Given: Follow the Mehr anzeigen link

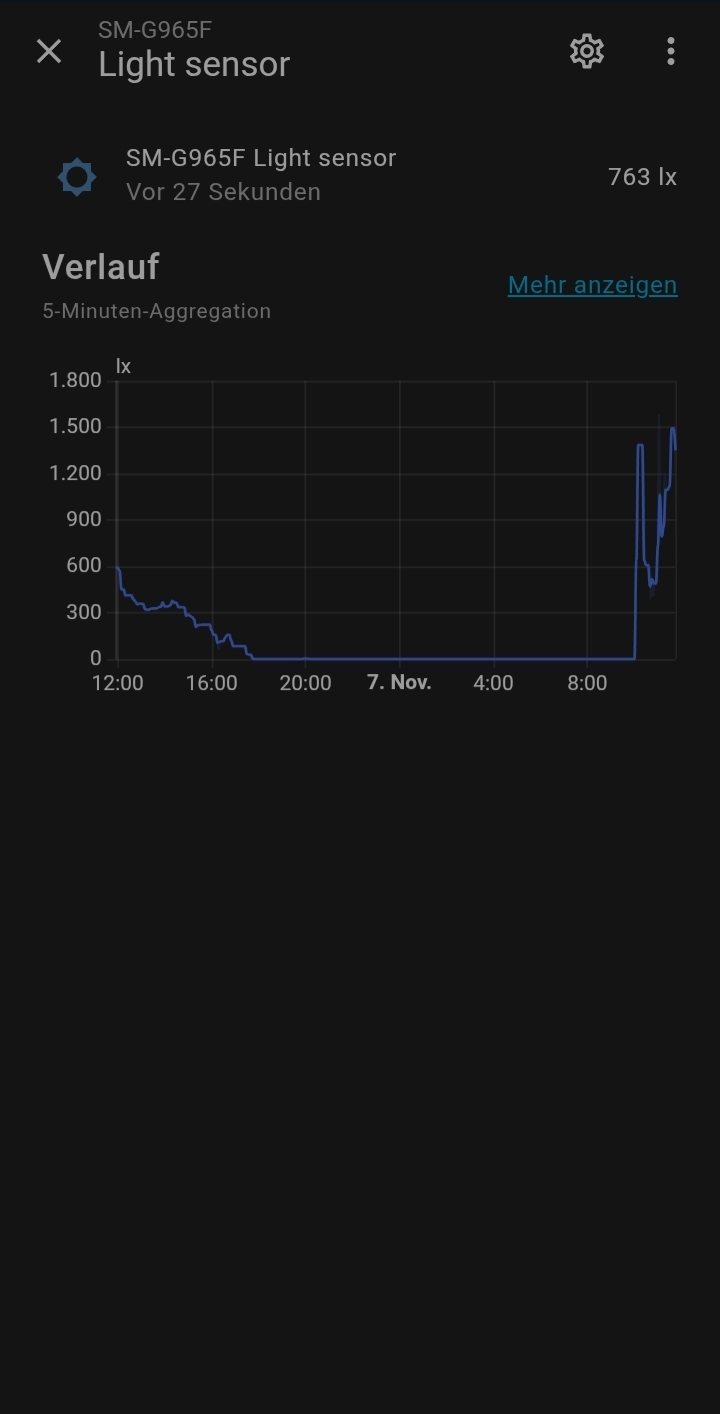Looking at the screenshot, I should pyautogui.click(x=592, y=285).
